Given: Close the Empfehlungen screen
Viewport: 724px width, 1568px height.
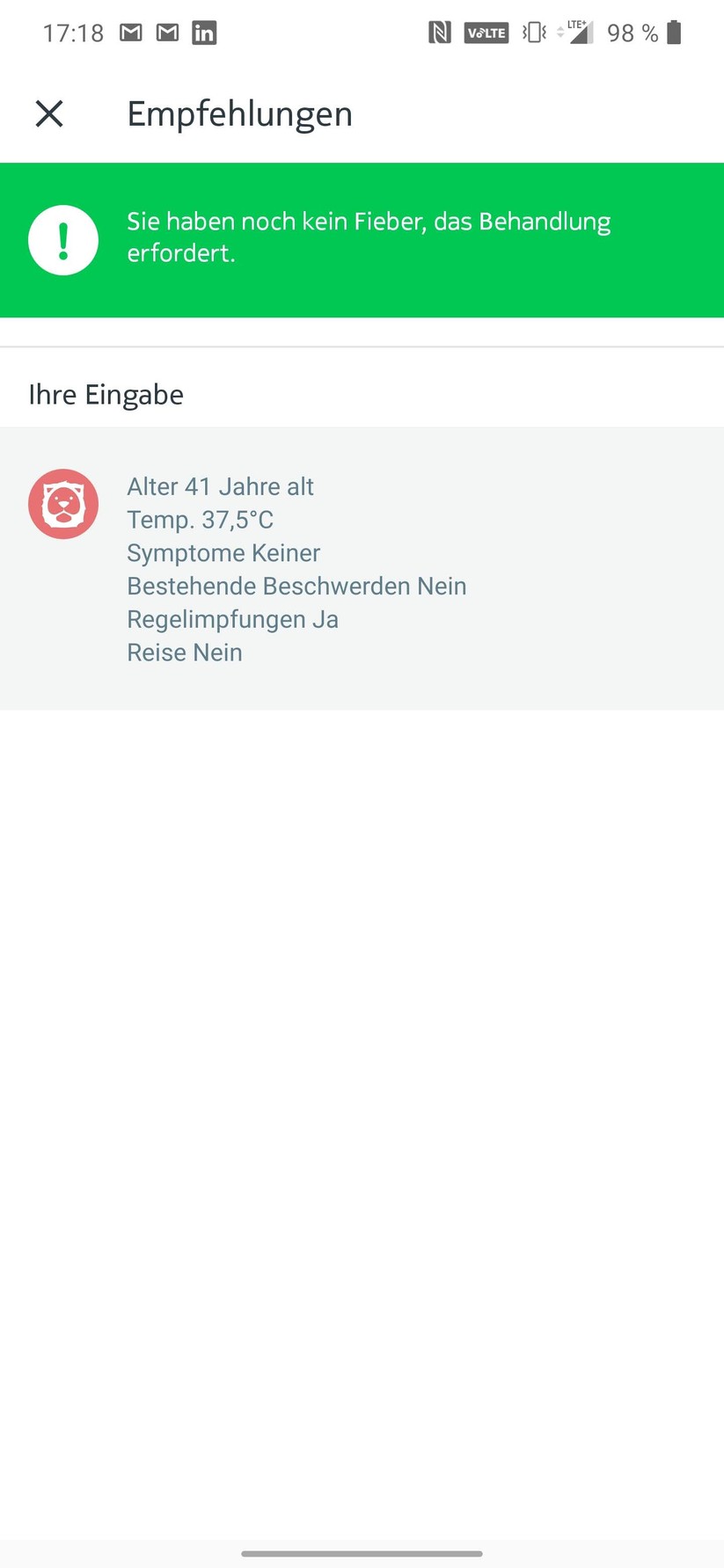Looking at the screenshot, I should coord(49,113).
